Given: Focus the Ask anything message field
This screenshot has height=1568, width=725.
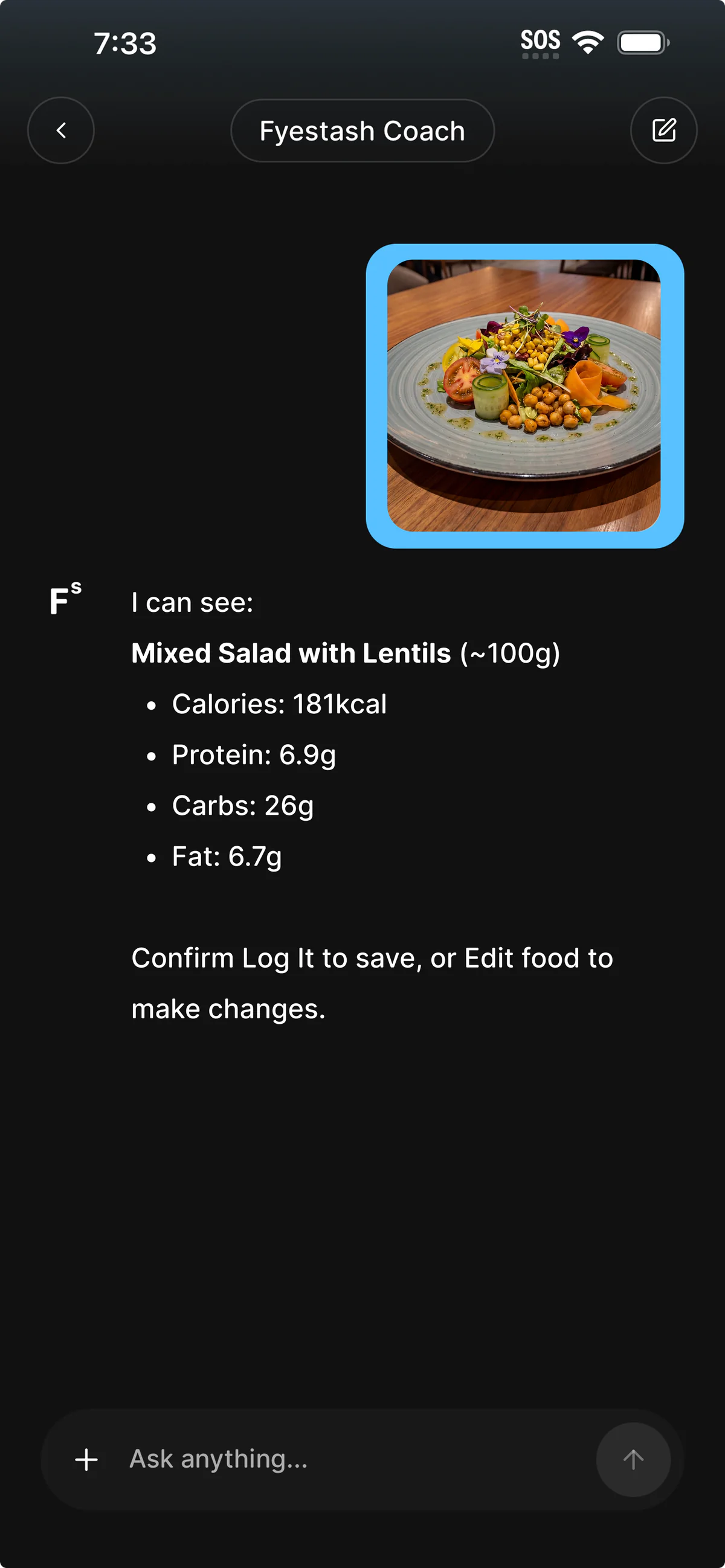Looking at the screenshot, I should 353,1459.
